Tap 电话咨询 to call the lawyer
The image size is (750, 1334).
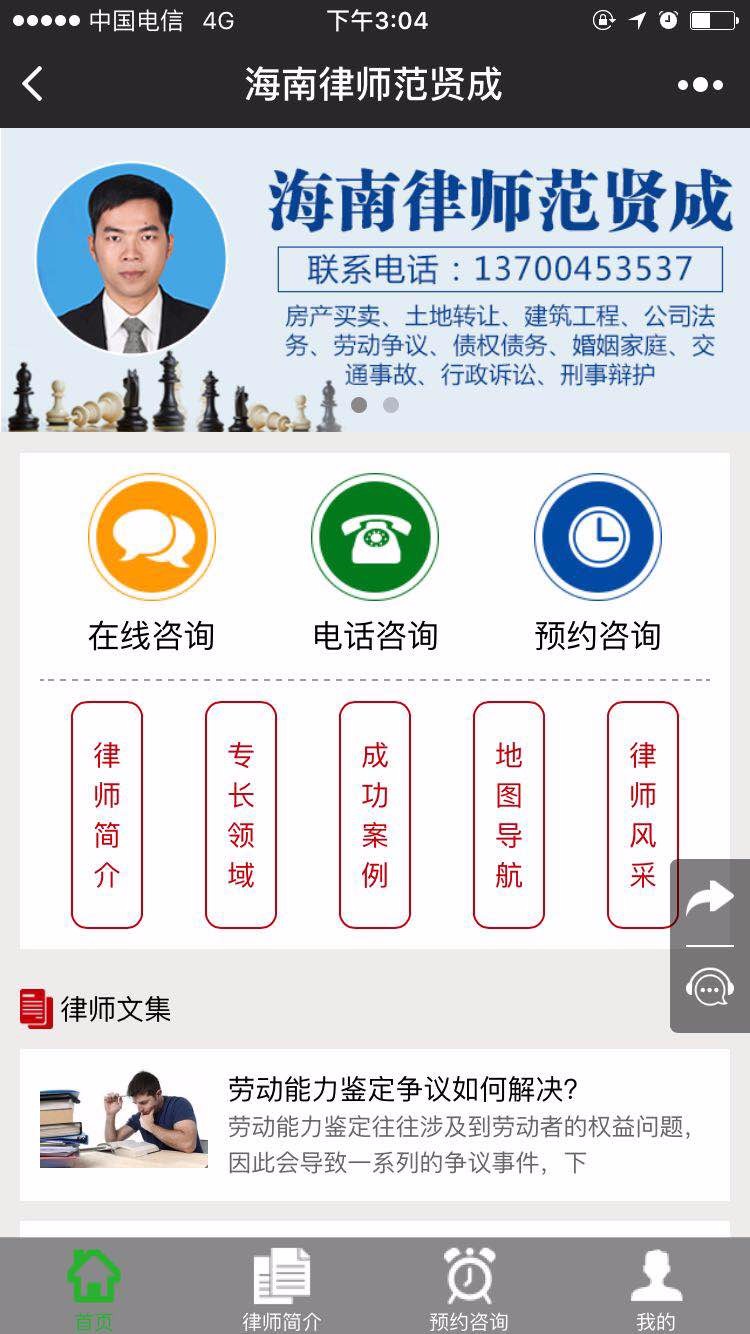[x=375, y=564]
